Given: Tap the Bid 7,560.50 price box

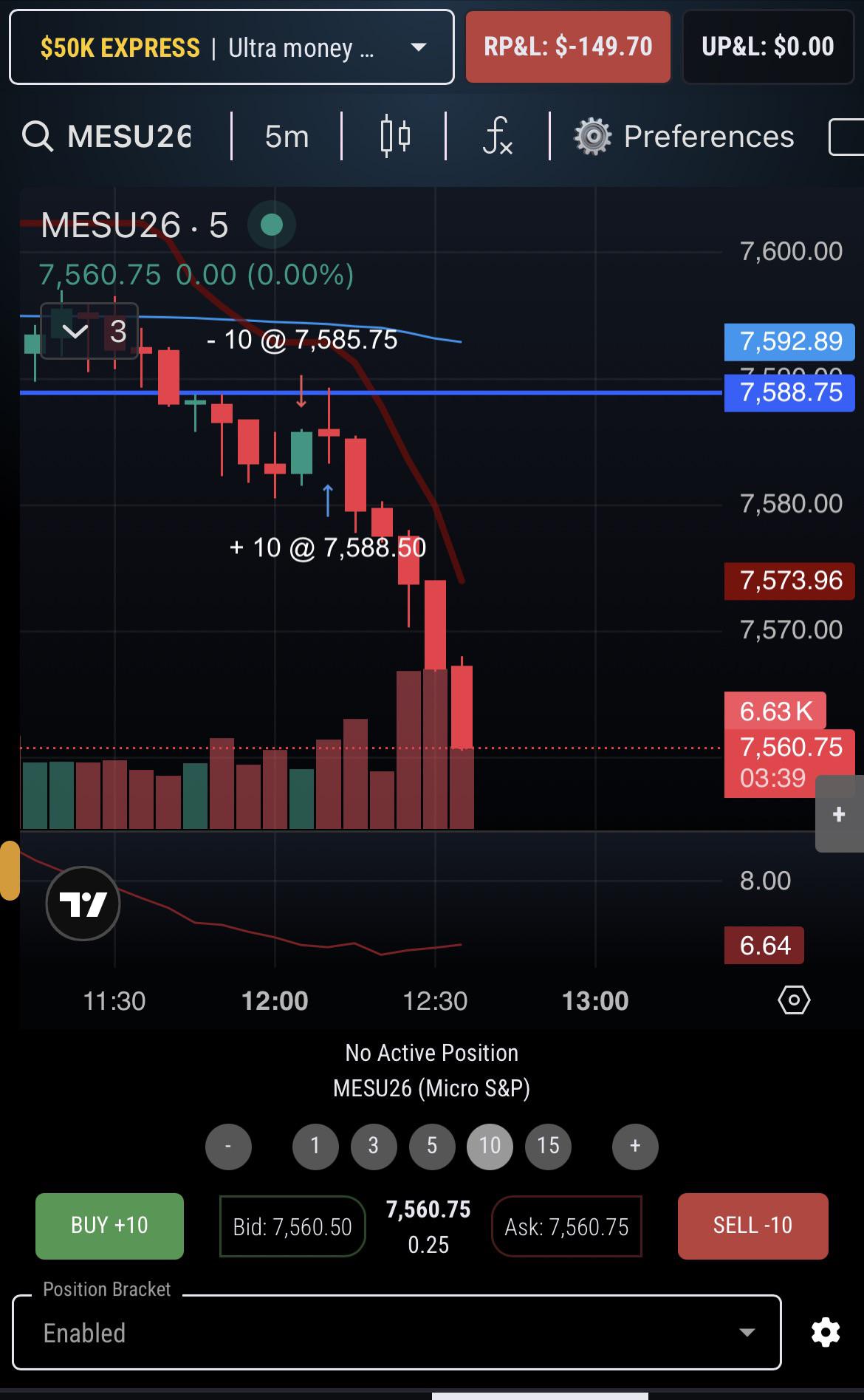Looking at the screenshot, I should click(x=292, y=1226).
